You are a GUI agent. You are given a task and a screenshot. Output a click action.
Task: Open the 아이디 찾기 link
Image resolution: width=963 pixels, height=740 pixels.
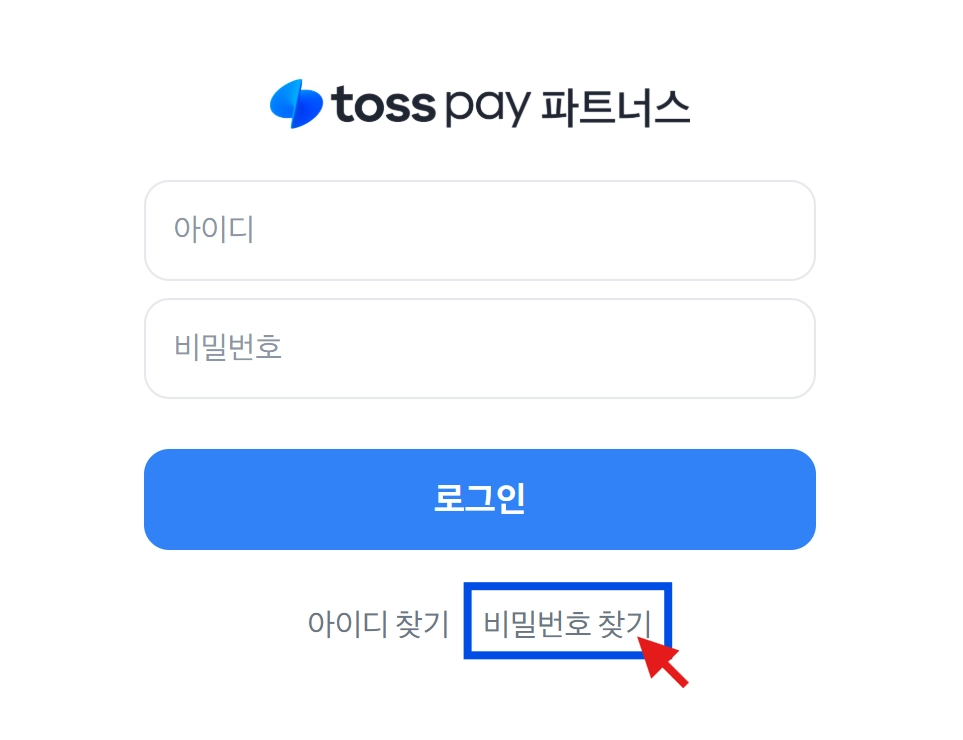378,624
